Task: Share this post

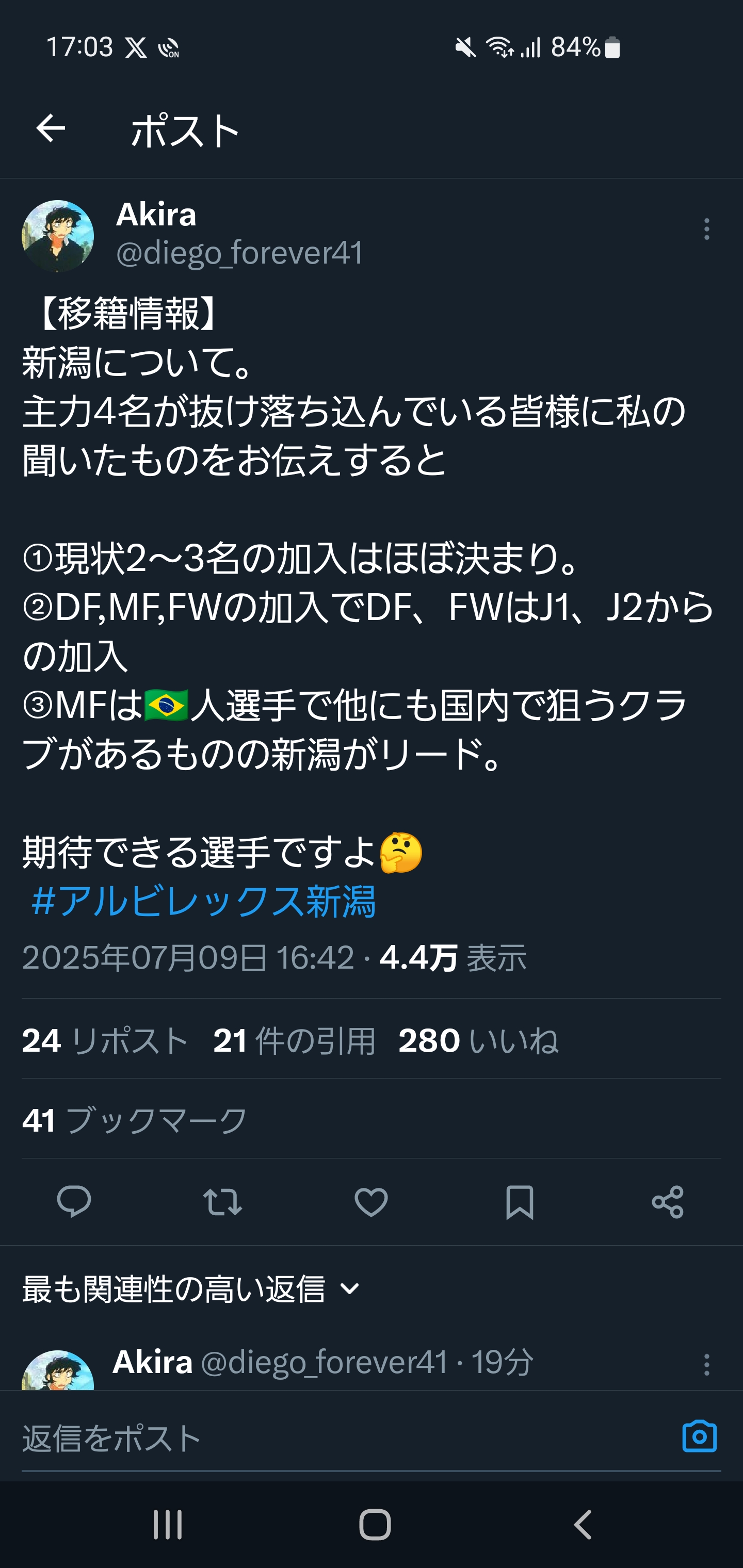Action: pos(668,1202)
